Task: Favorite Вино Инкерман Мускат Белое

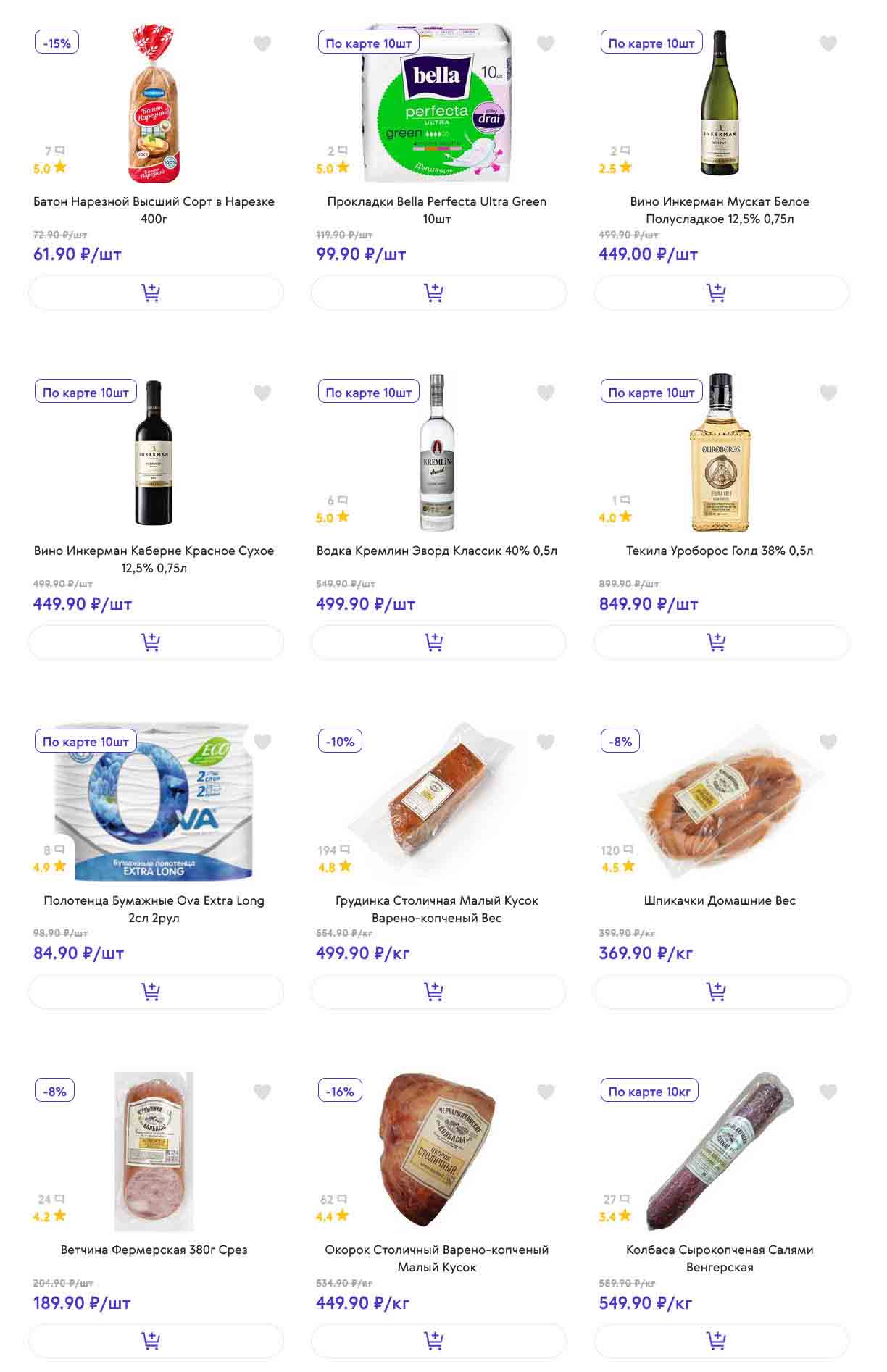Action: tap(828, 44)
